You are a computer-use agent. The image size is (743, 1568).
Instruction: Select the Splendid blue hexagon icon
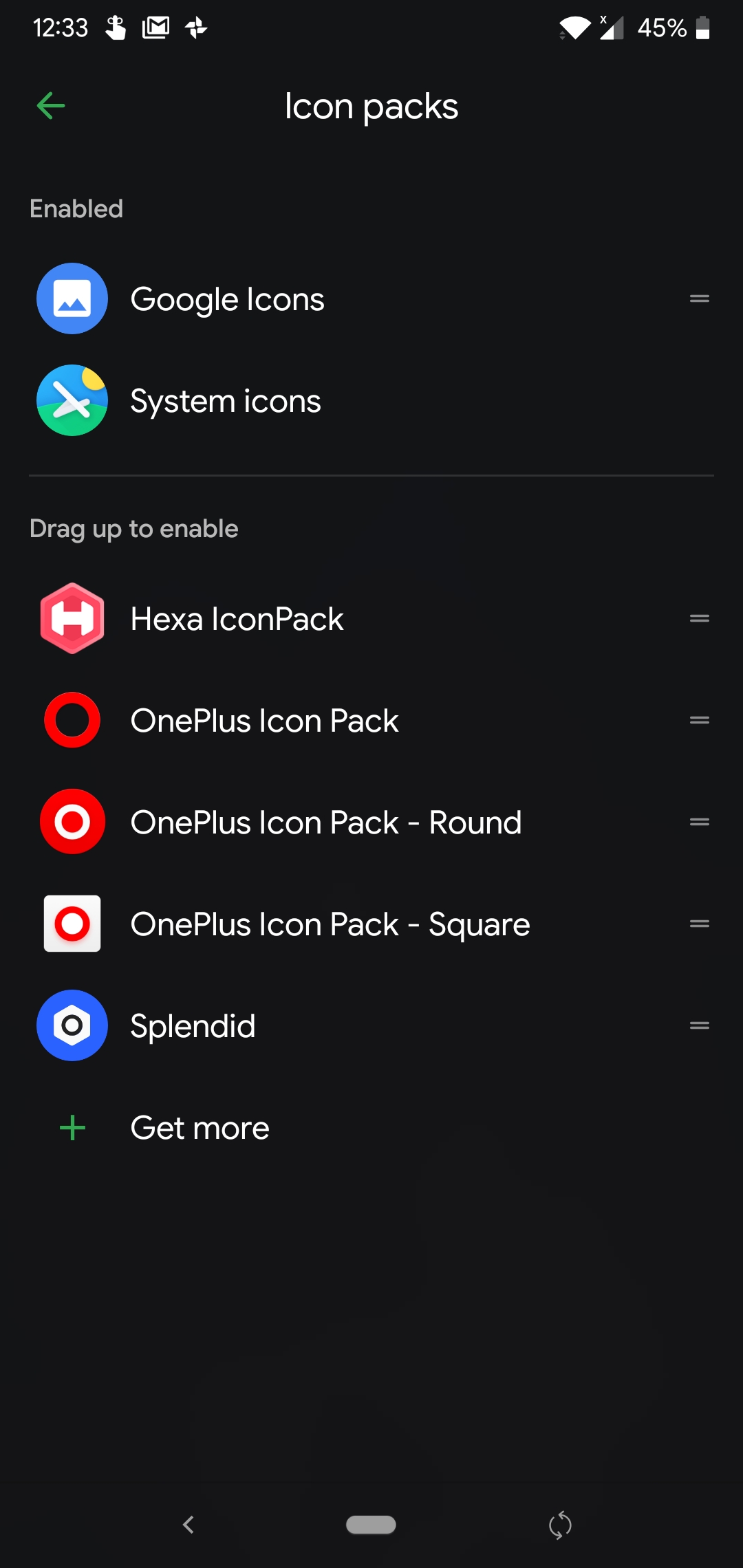pyautogui.click(x=72, y=1025)
